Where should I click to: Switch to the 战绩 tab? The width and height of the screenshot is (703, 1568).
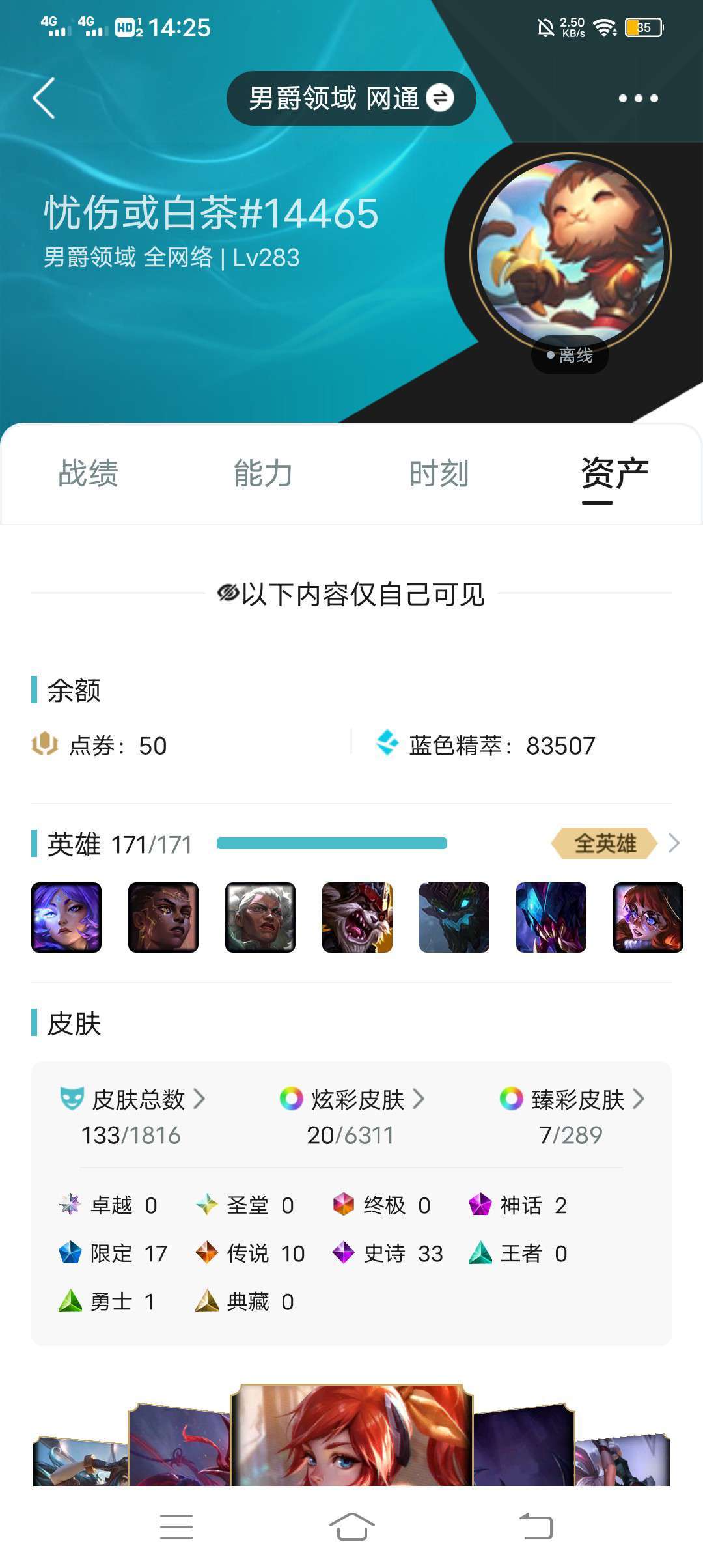[88, 473]
